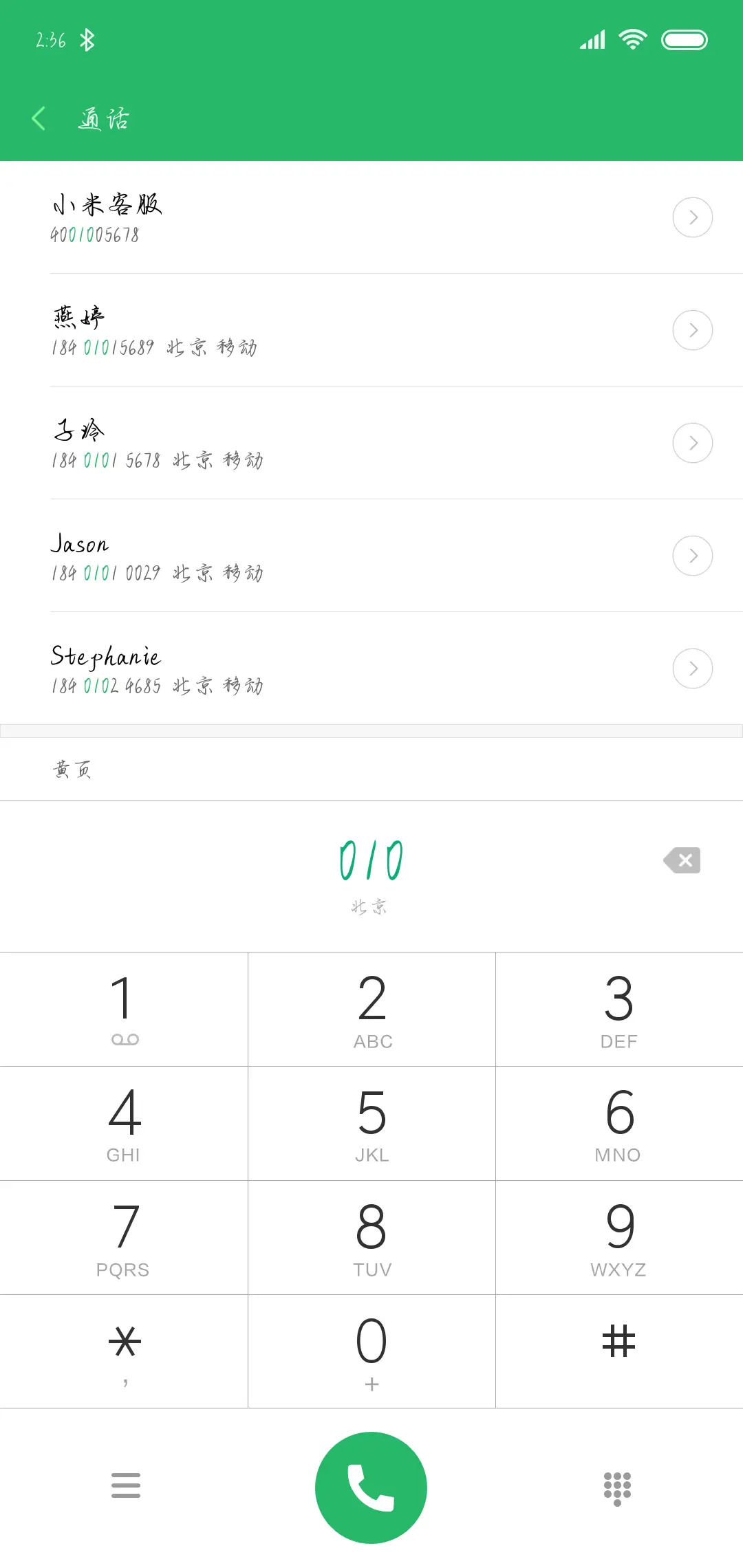The width and height of the screenshot is (743, 1568).
Task: Tap the backspace delete icon
Action: coord(682,860)
